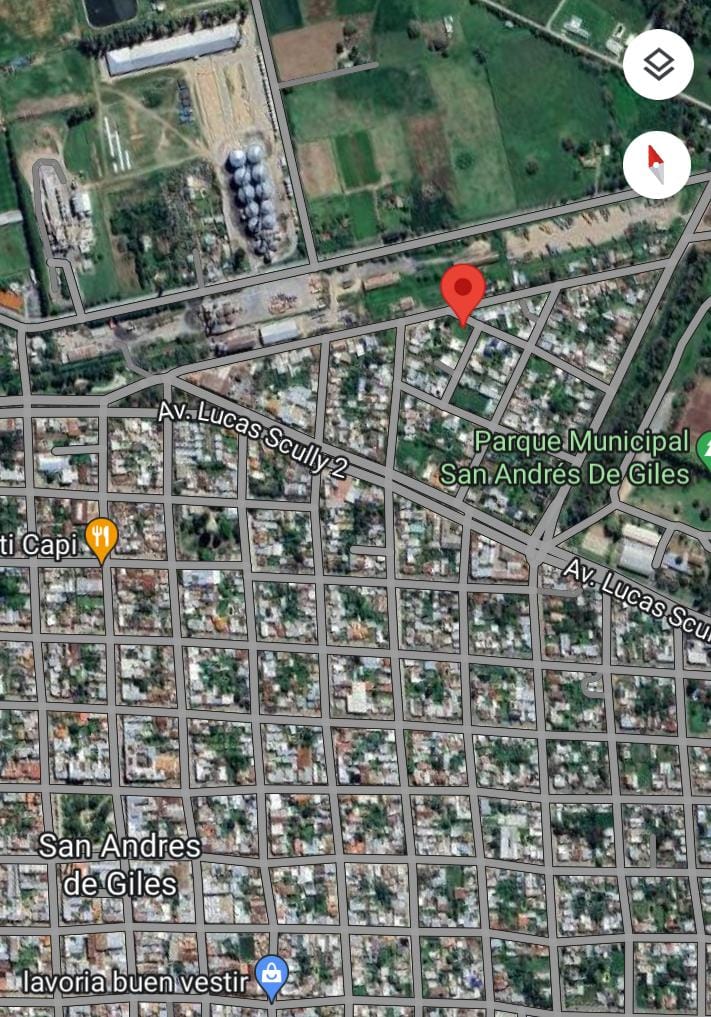This screenshot has height=1017, width=711.
Task: Tap the compass to reset map orientation
Action: pos(657,164)
